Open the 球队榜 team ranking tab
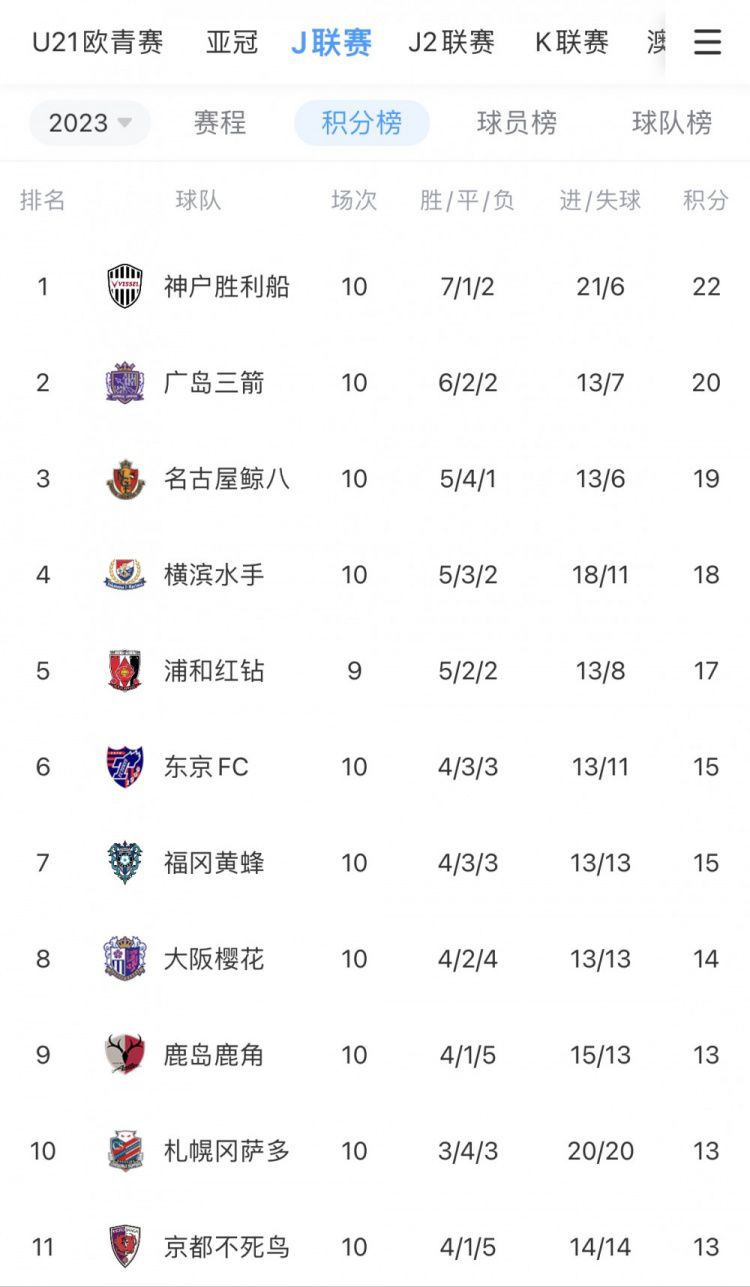This screenshot has width=750, height=1287. [672, 123]
